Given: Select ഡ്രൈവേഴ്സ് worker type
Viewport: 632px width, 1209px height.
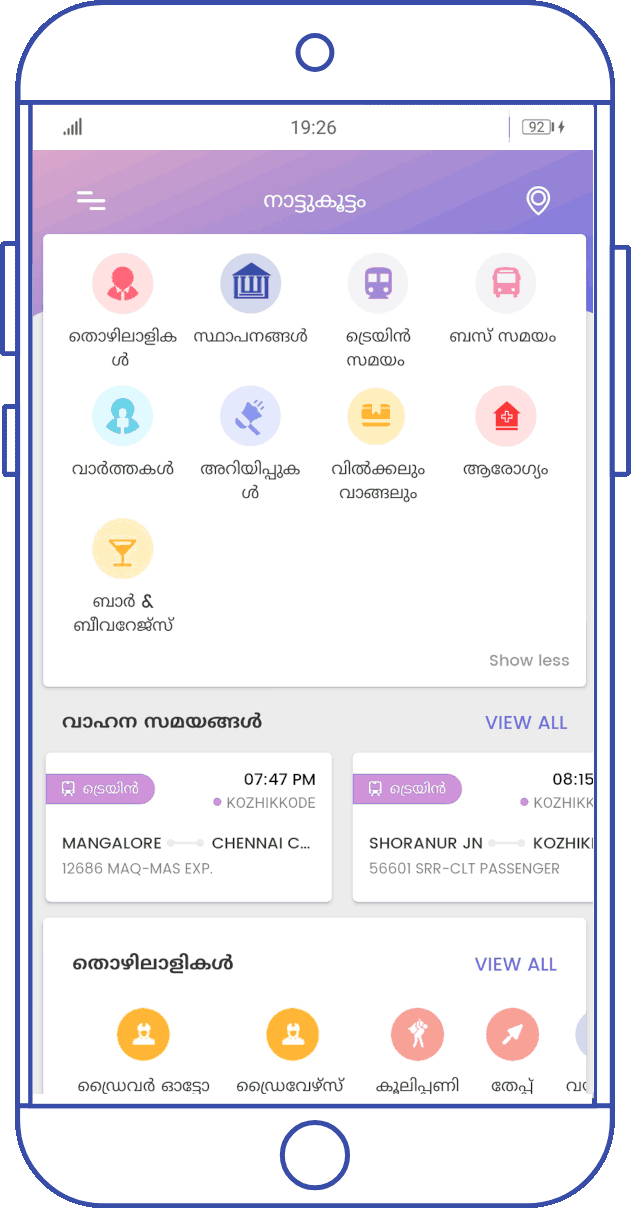Looking at the screenshot, I should (292, 1035).
